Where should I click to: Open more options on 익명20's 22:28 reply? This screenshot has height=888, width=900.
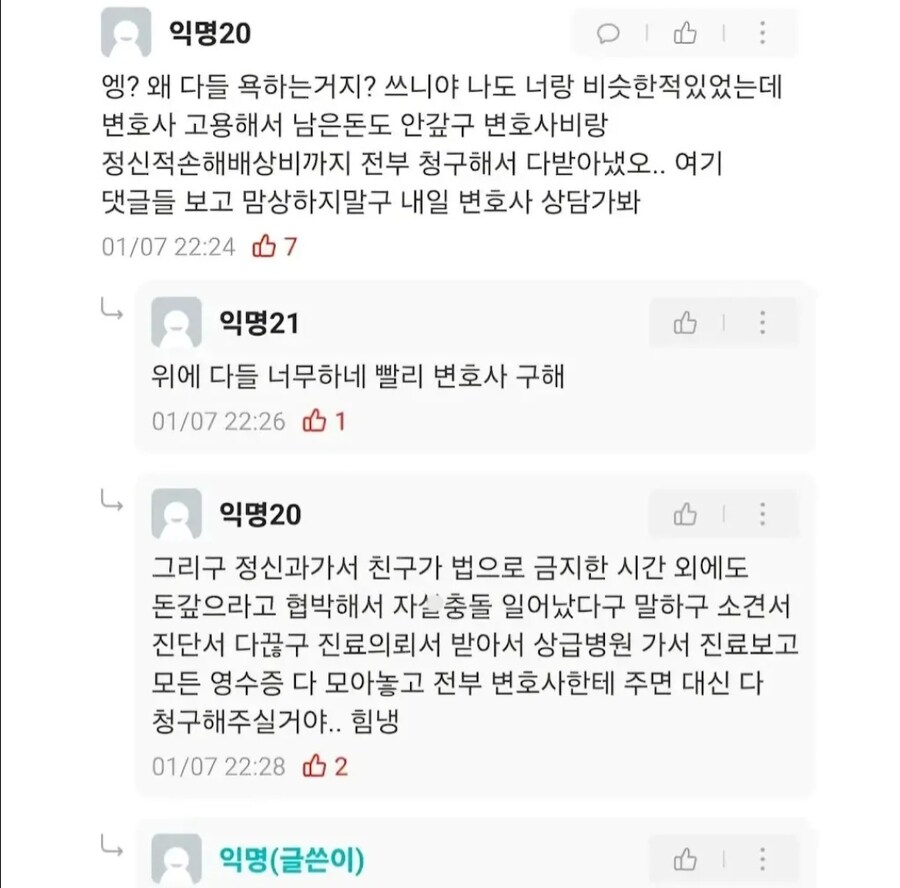[x=762, y=514]
